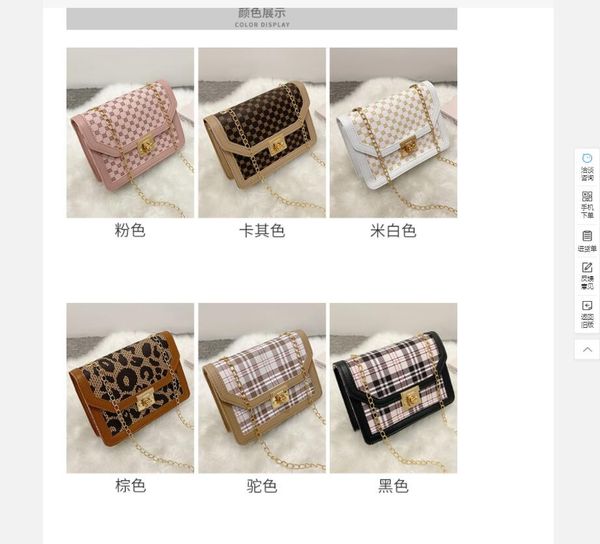Image resolution: width=600 pixels, height=544 pixels.
Task: Open the 洽谈咨询 chat consultation
Action: pos(587,167)
